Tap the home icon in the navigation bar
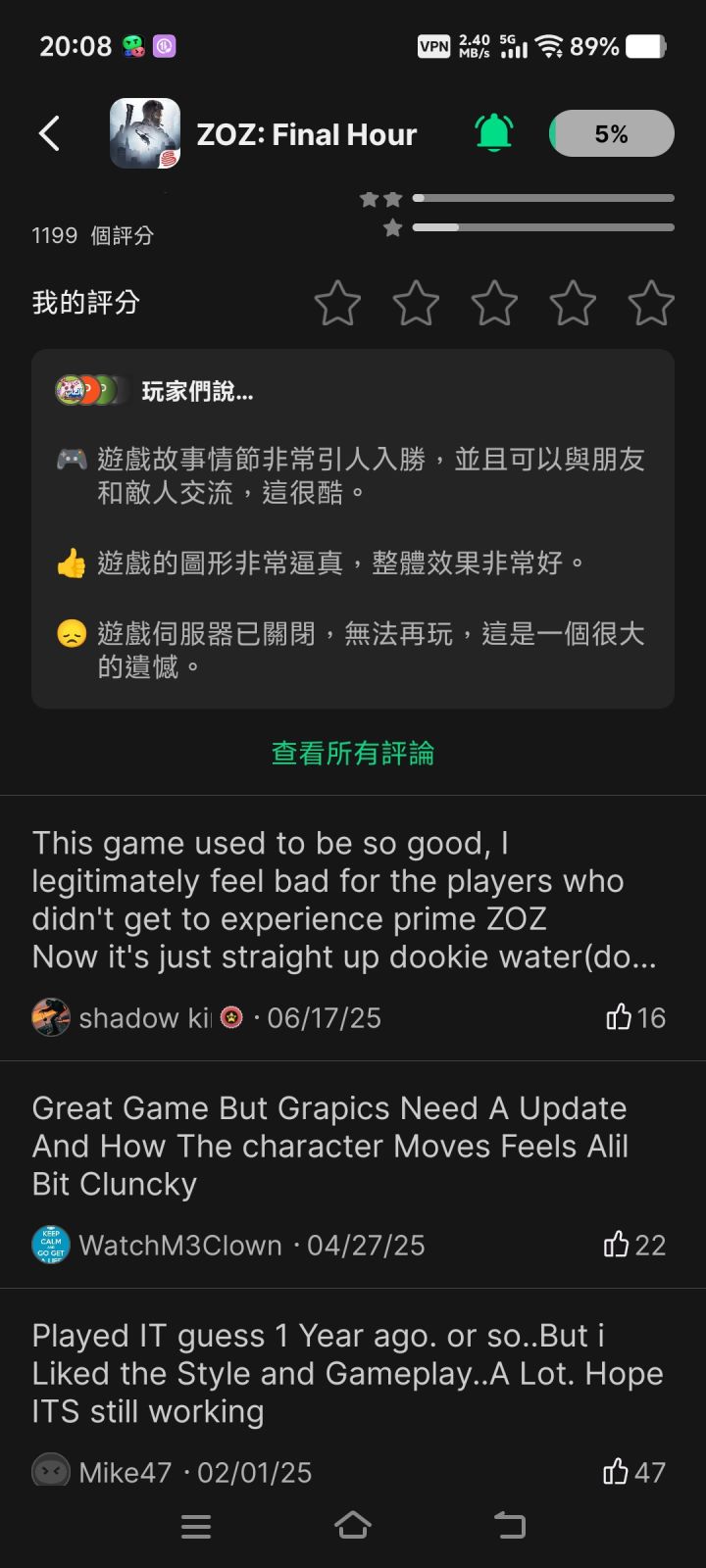The image size is (706, 1568). tap(353, 1526)
